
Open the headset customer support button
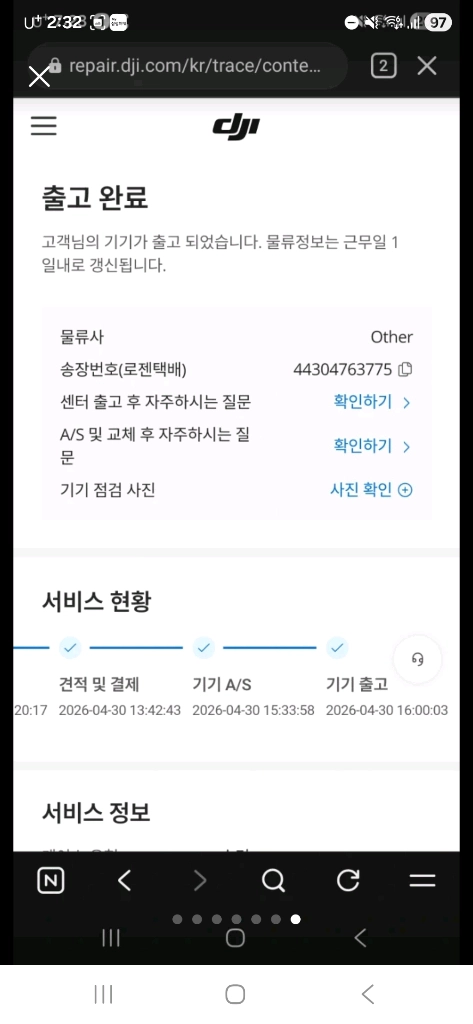[x=418, y=659]
